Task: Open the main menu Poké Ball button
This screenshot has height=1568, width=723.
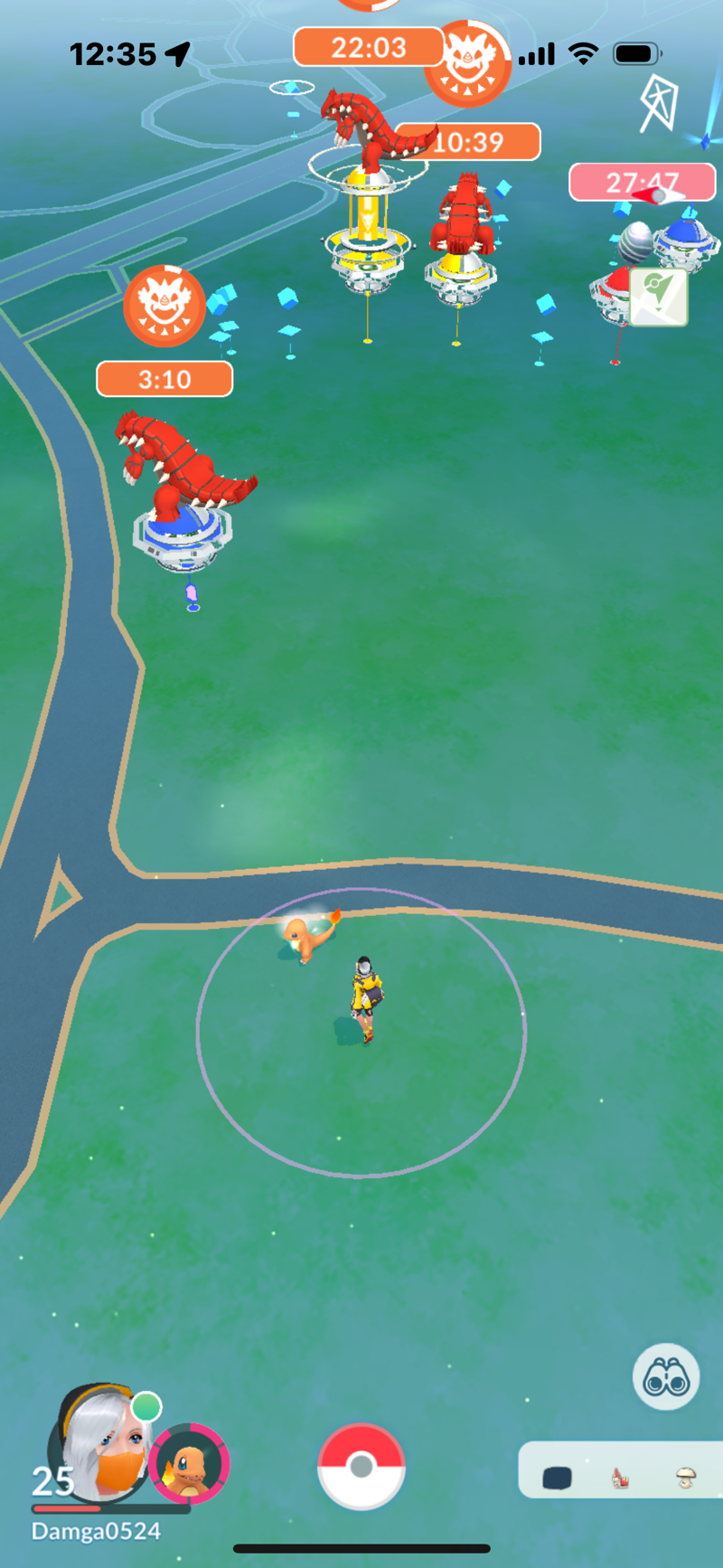Action: coord(361,1466)
